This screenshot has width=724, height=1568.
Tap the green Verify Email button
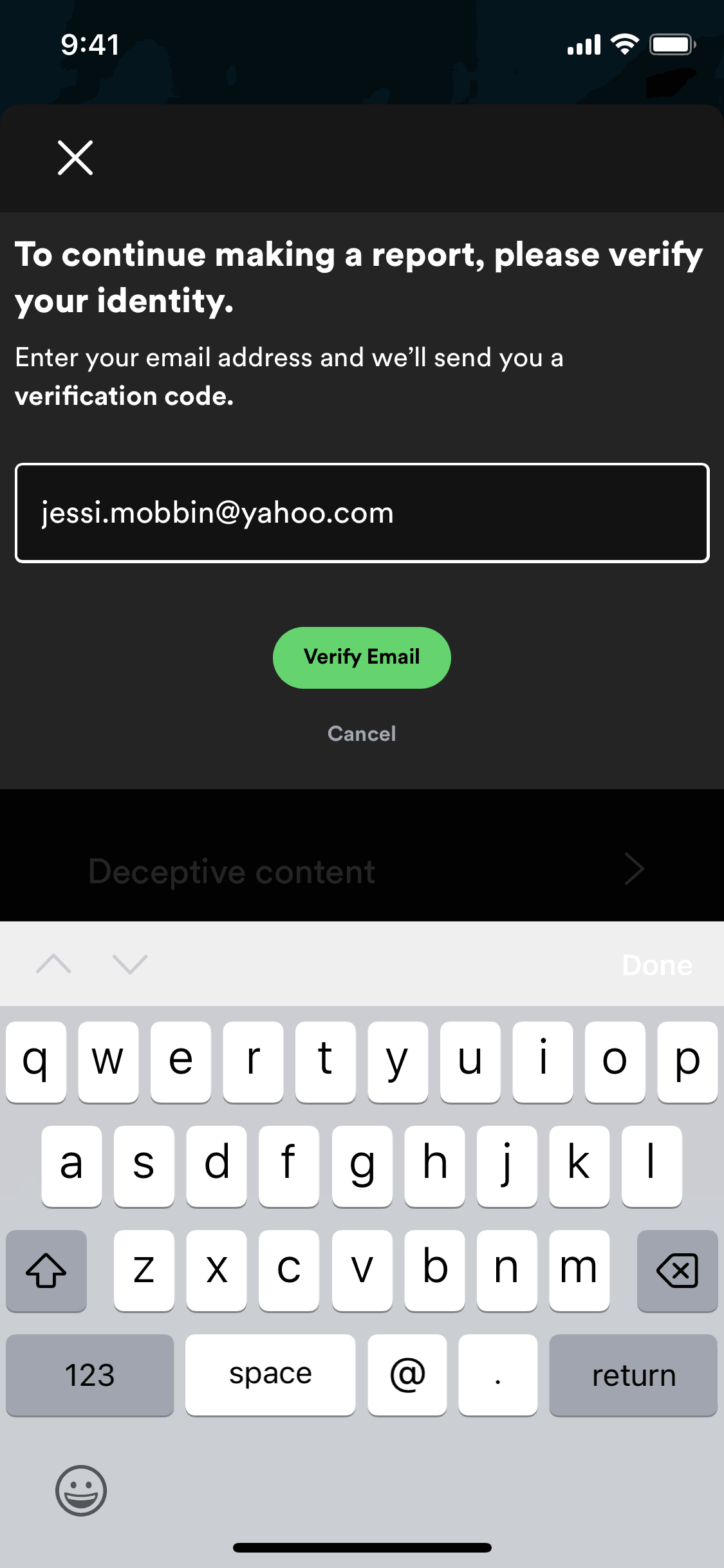pos(362,657)
